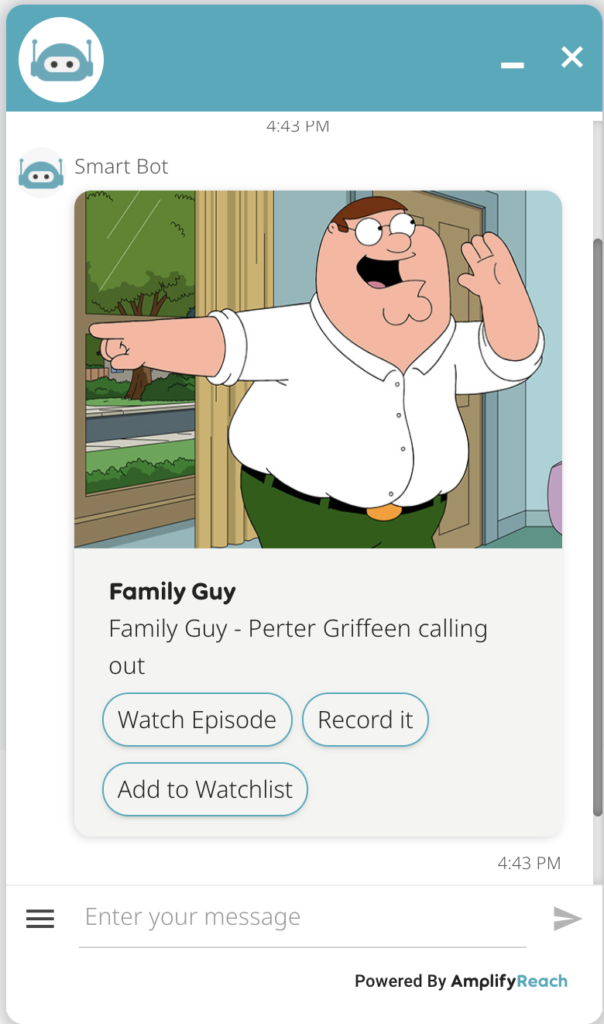This screenshot has width=604, height=1024.
Task: Focus the Enter your message field
Action: 302,918
